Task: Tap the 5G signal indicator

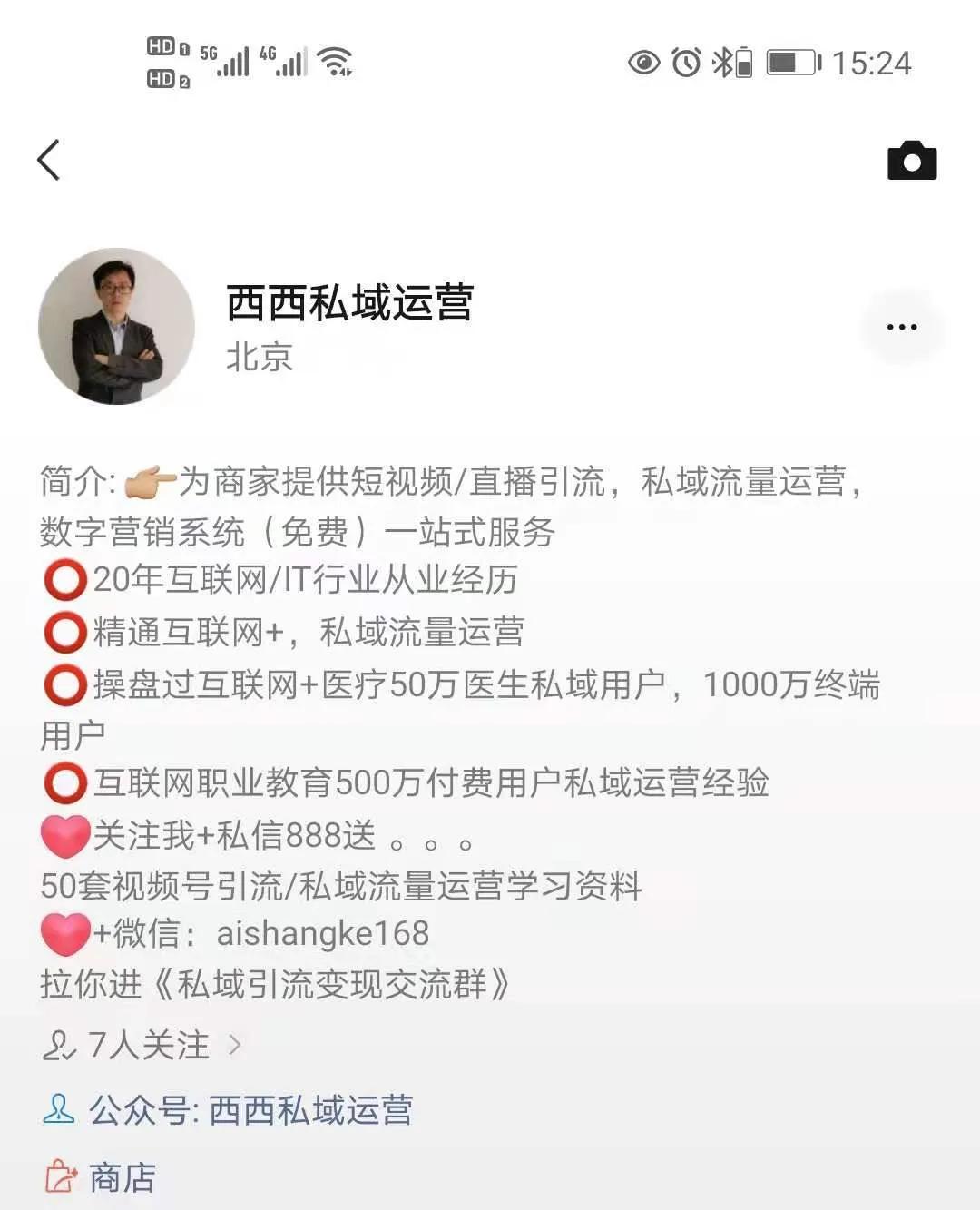Action: click(223, 59)
